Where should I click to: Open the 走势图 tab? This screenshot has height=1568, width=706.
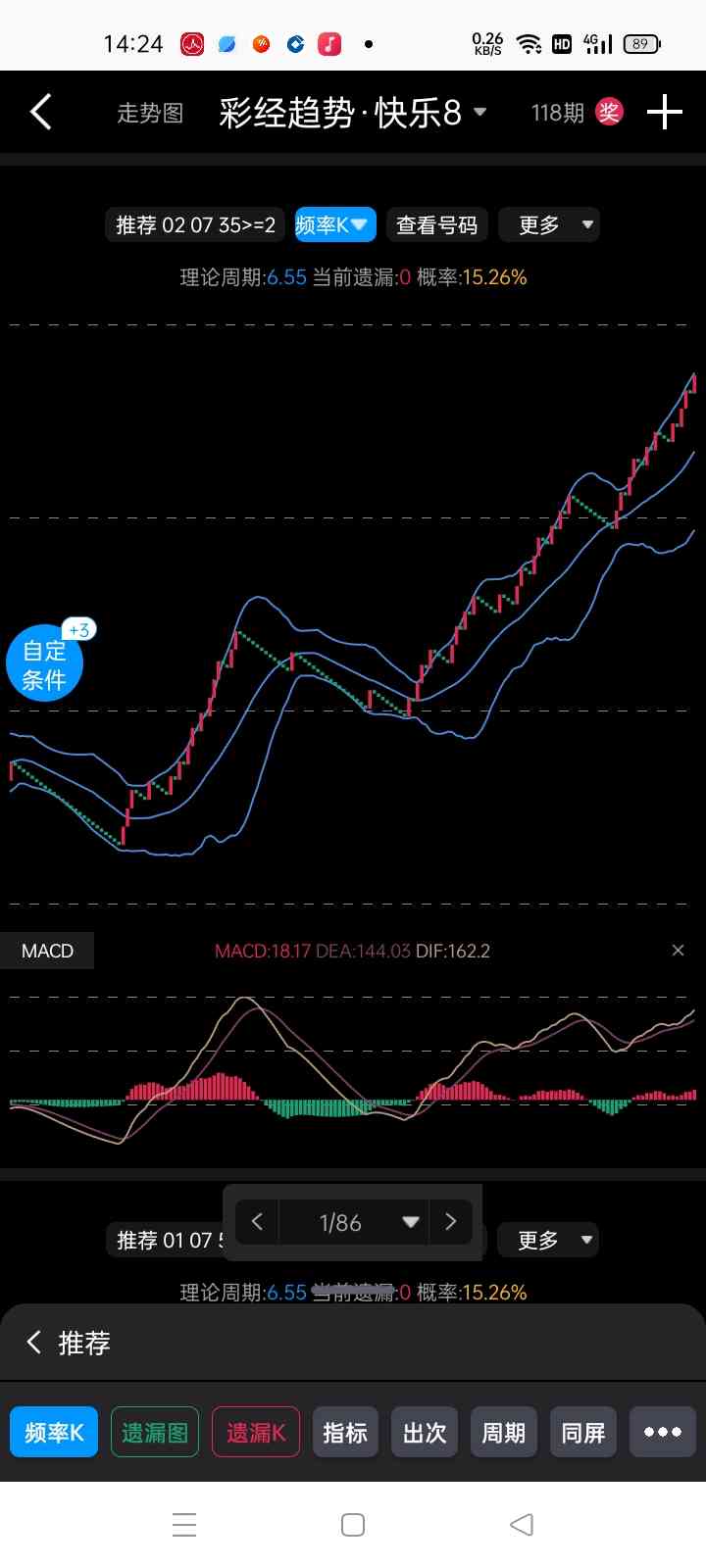click(x=150, y=114)
